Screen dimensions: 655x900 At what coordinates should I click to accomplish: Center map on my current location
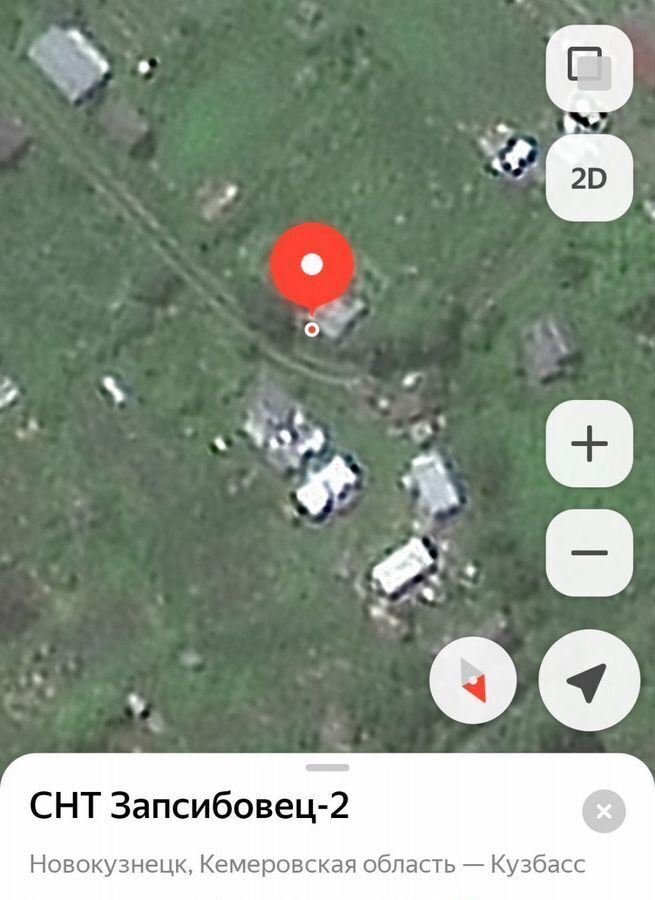(589, 682)
